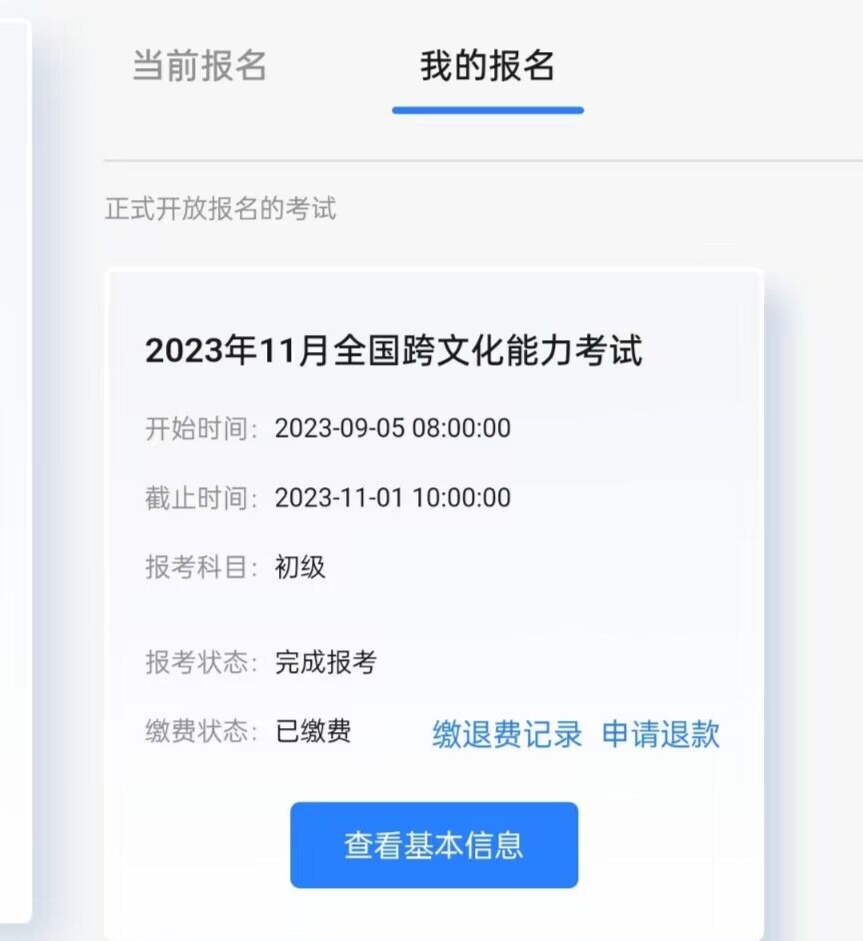The width and height of the screenshot is (863, 941).
Task: Select the 我的报名 tab
Action: coord(487,66)
